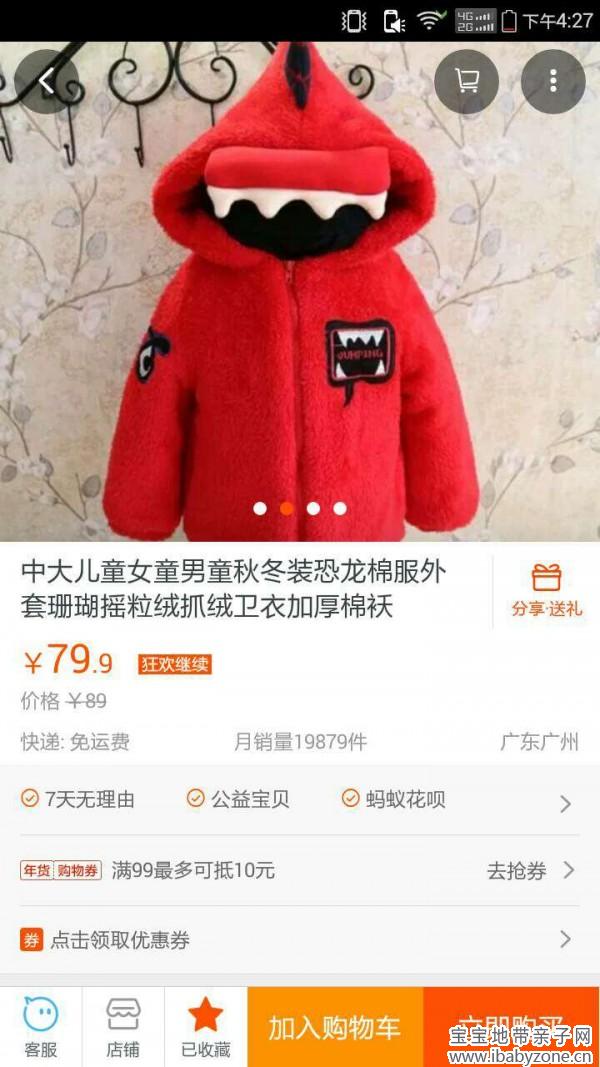600x1067 pixels.
Task: Open the red dinosaur coat product image
Action: coord(300,300)
